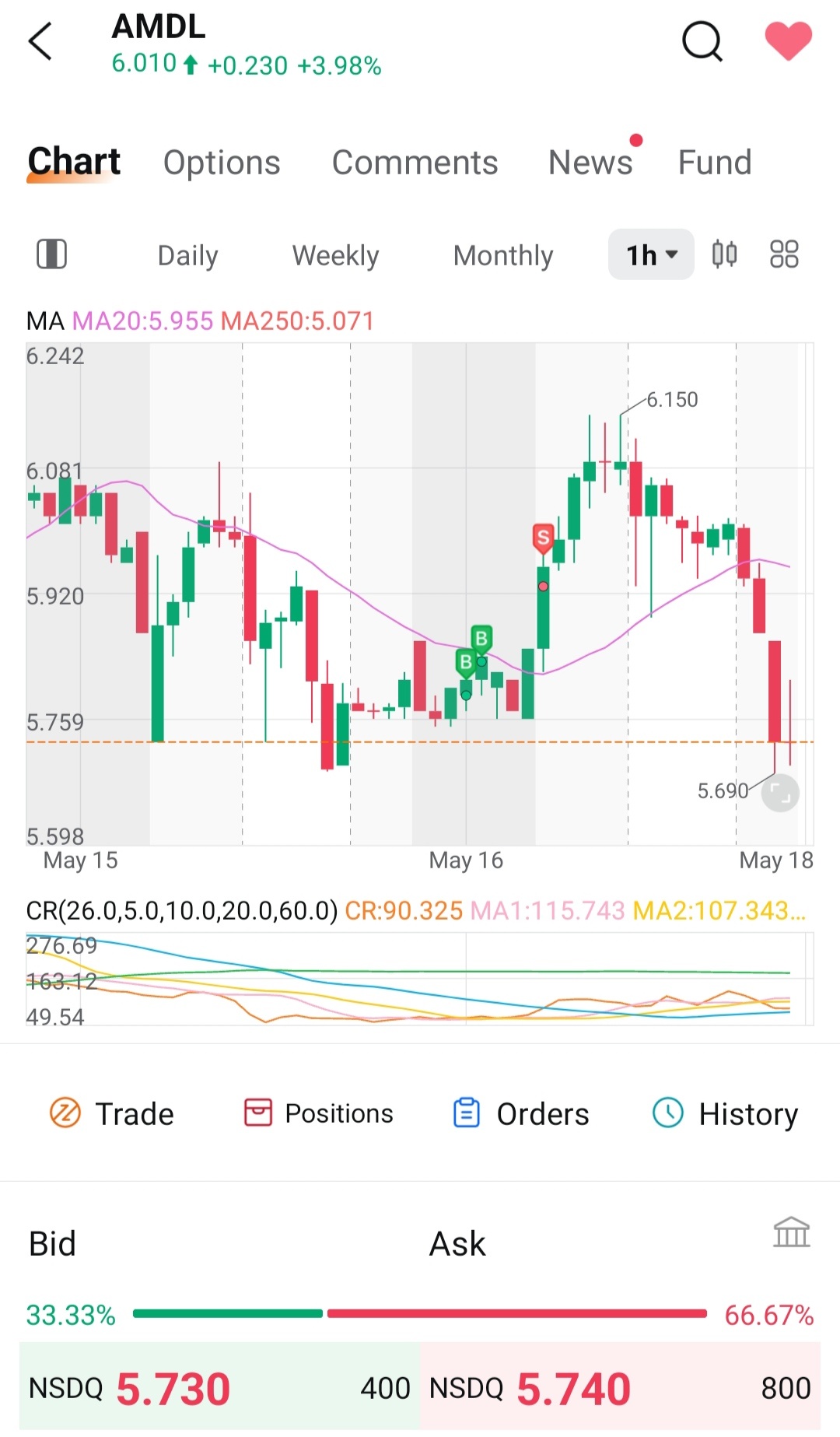This screenshot has height=1437, width=840.
Task: View Orders
Action: click(x=521, y=1113)
